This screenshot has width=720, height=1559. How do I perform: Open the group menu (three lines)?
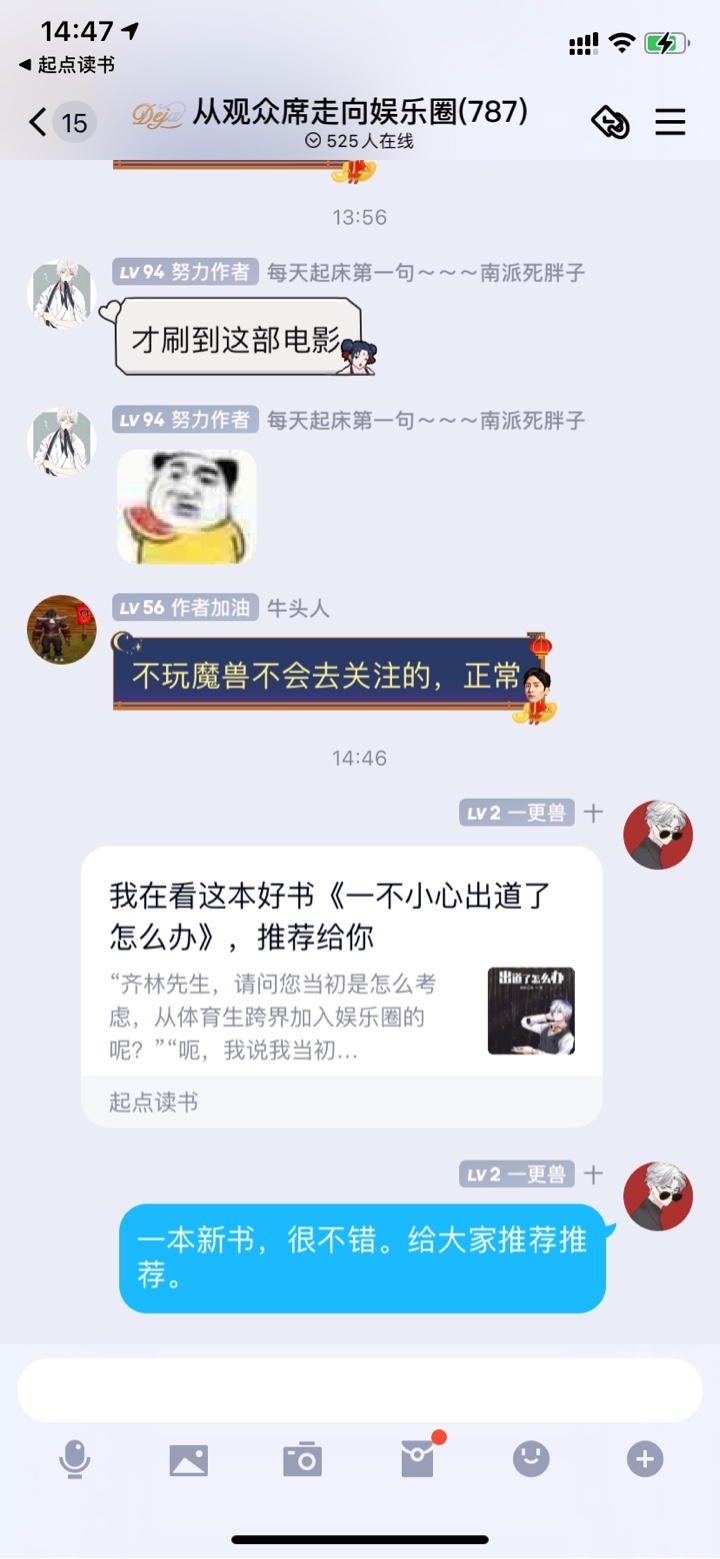point(669,123)
